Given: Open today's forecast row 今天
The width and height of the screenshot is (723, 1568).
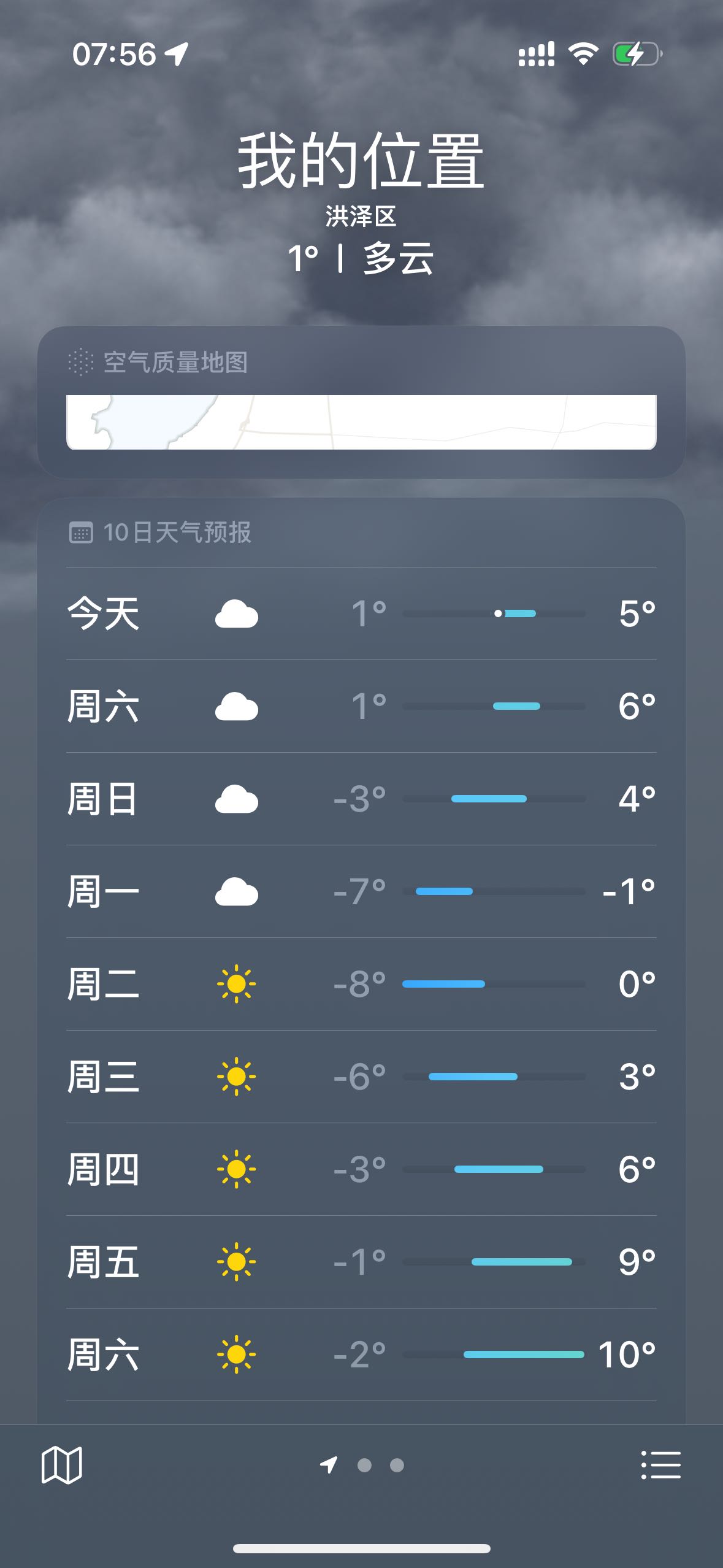Looking at the screenshot, I should point(361,613).
